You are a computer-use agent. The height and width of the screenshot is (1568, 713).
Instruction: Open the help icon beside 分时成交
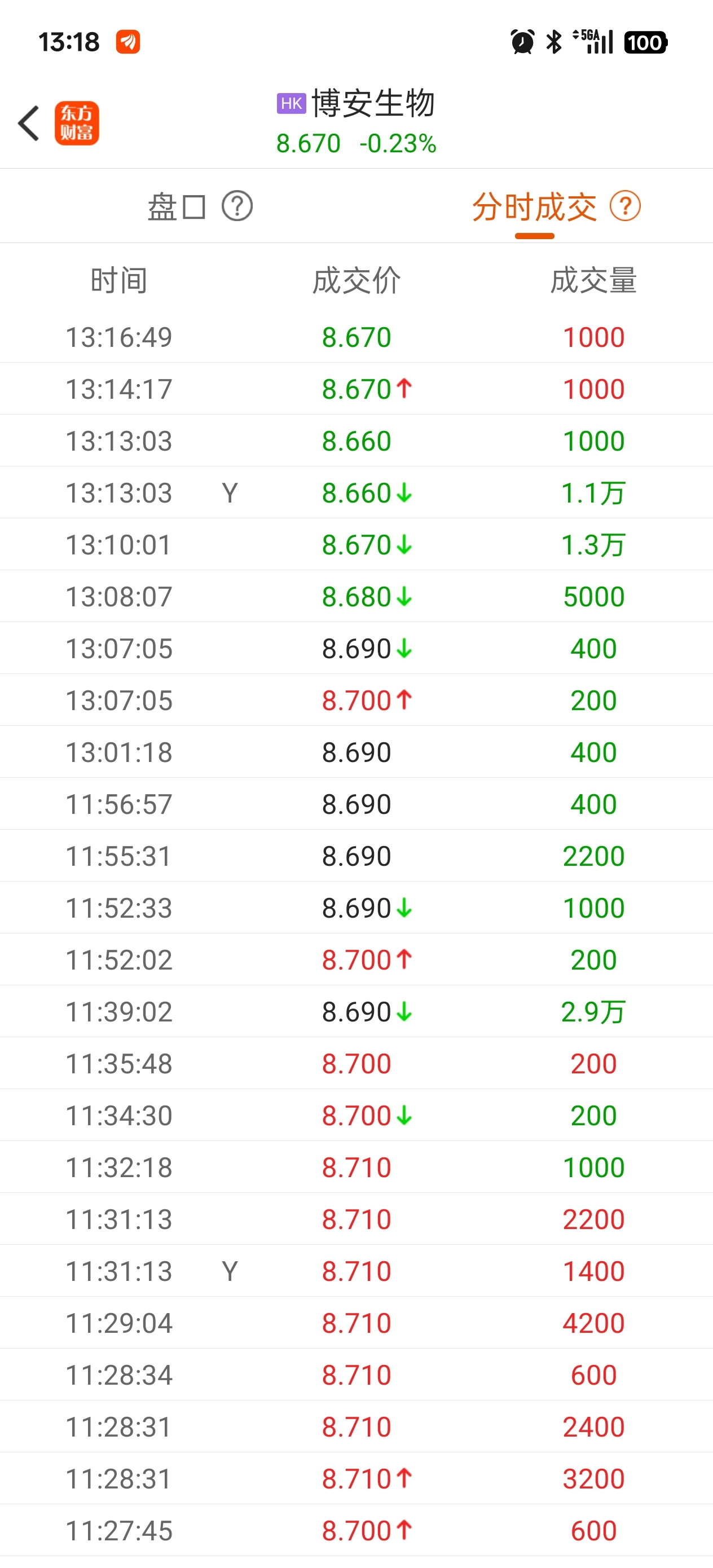tap(626, 206)
